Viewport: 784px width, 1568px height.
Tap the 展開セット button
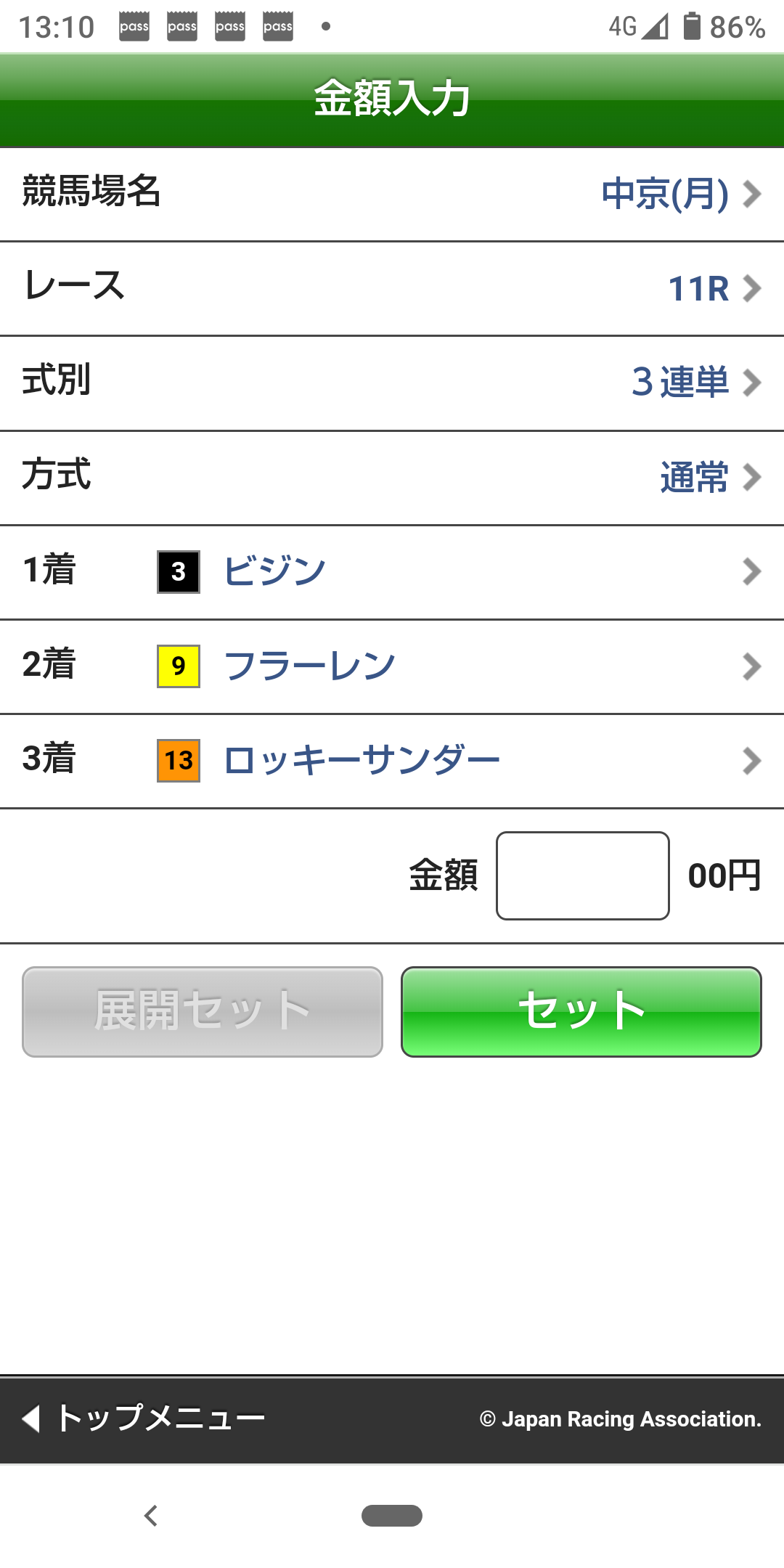(x=203, y=1011)
